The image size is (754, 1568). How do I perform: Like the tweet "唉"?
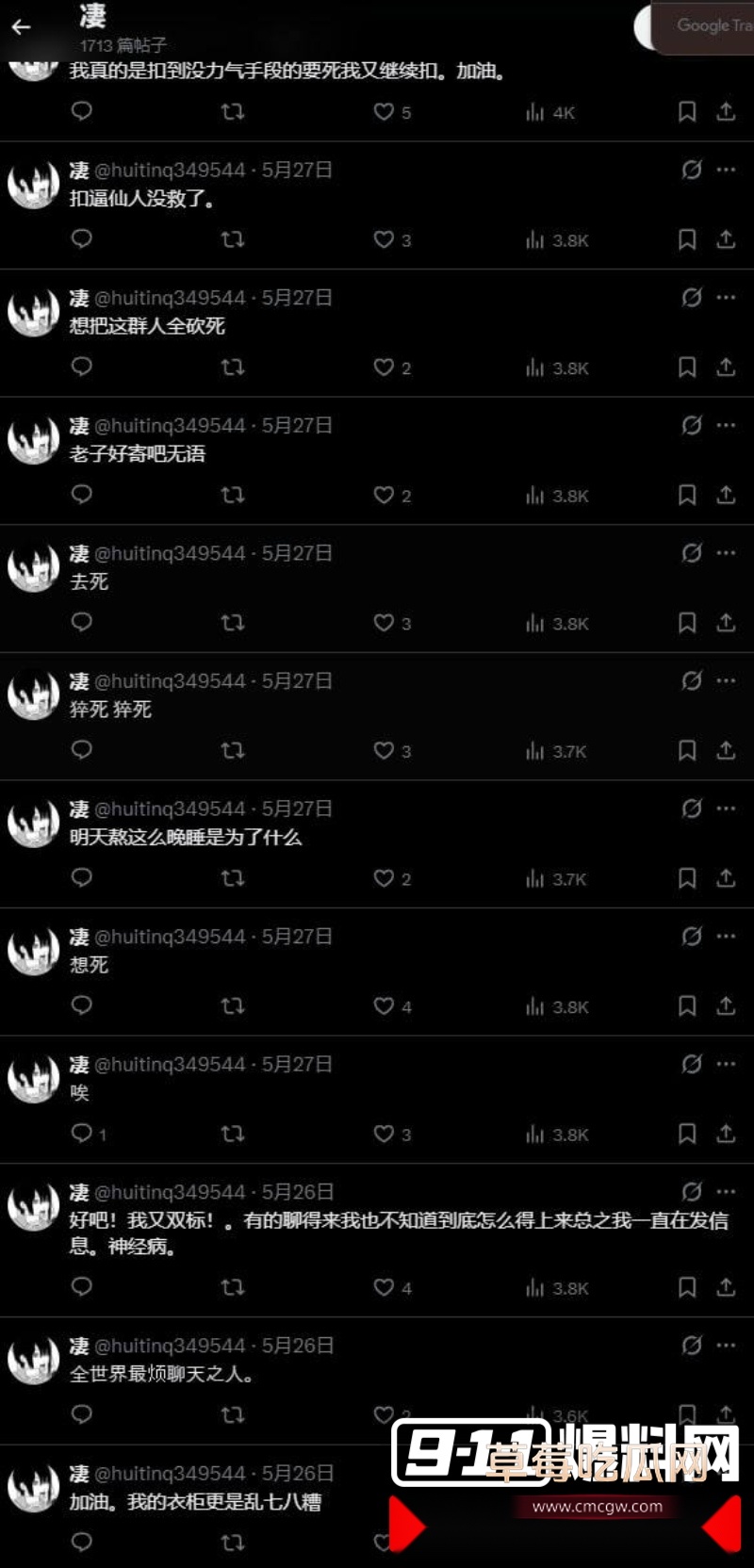[x=384, y=1134]
